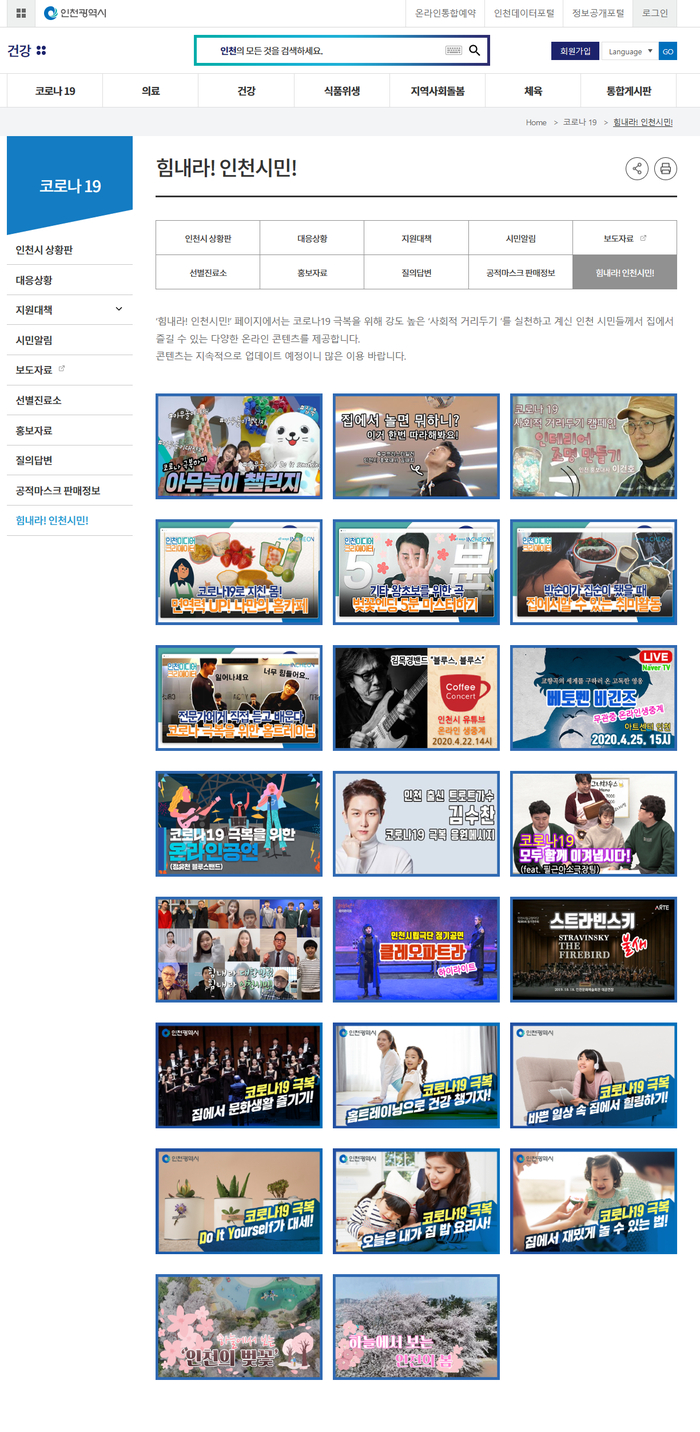Tap the print icon beside the page title
The height and width of the screenshot is (1432, 700).
click(666, 168)
